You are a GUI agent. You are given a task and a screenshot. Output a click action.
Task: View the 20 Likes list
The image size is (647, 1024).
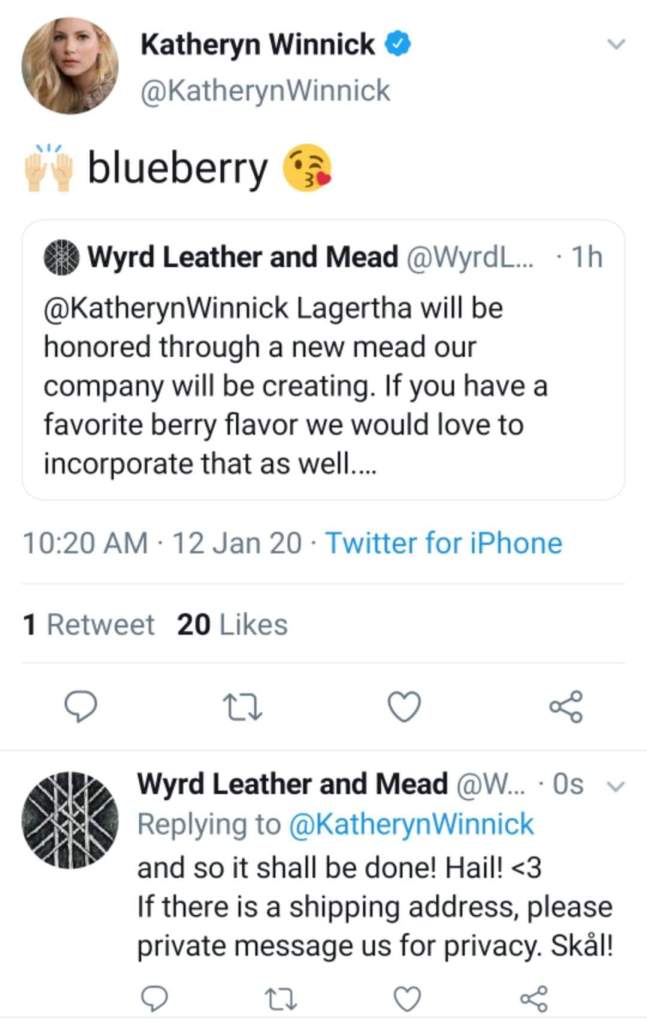point(232,625)
